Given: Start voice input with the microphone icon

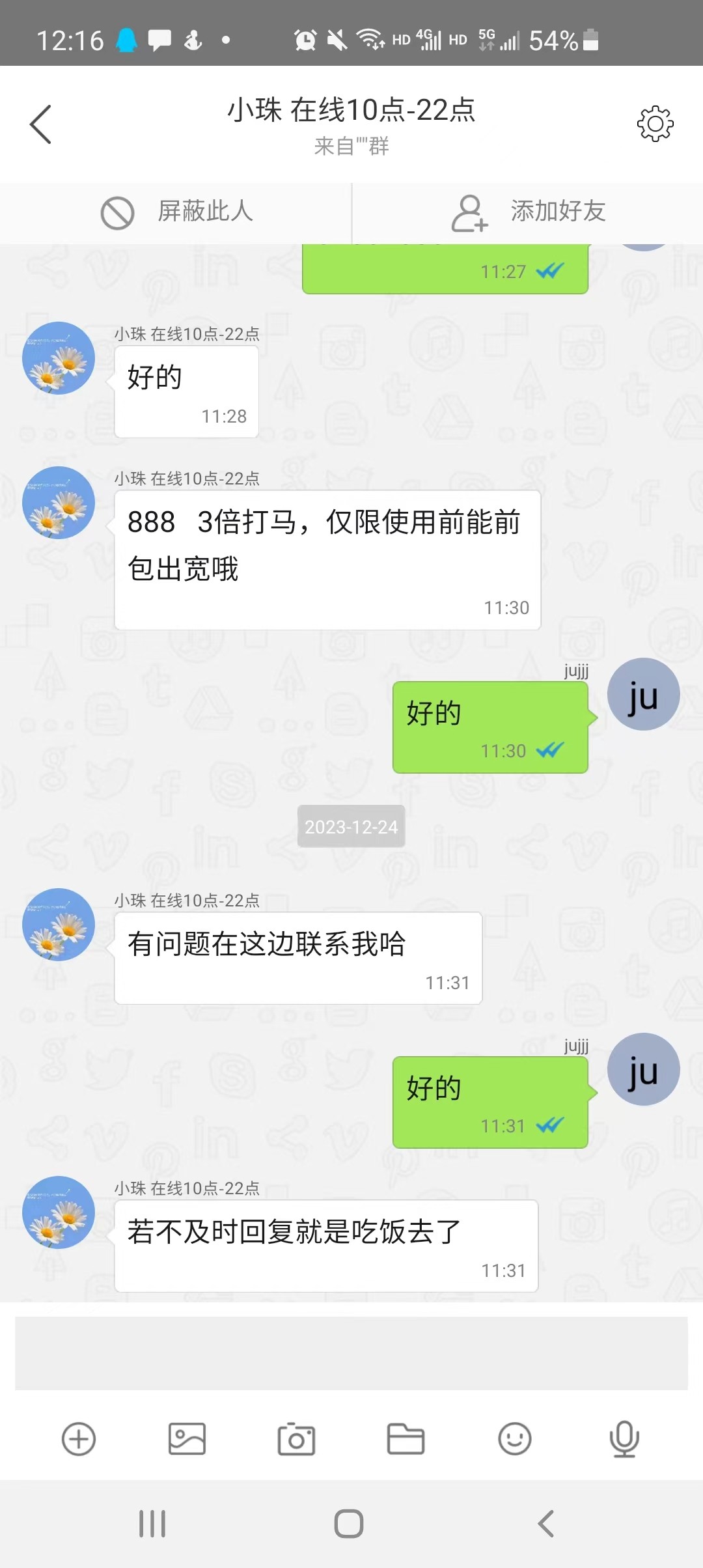Looking at the screenshot, I should (624, 1439).
